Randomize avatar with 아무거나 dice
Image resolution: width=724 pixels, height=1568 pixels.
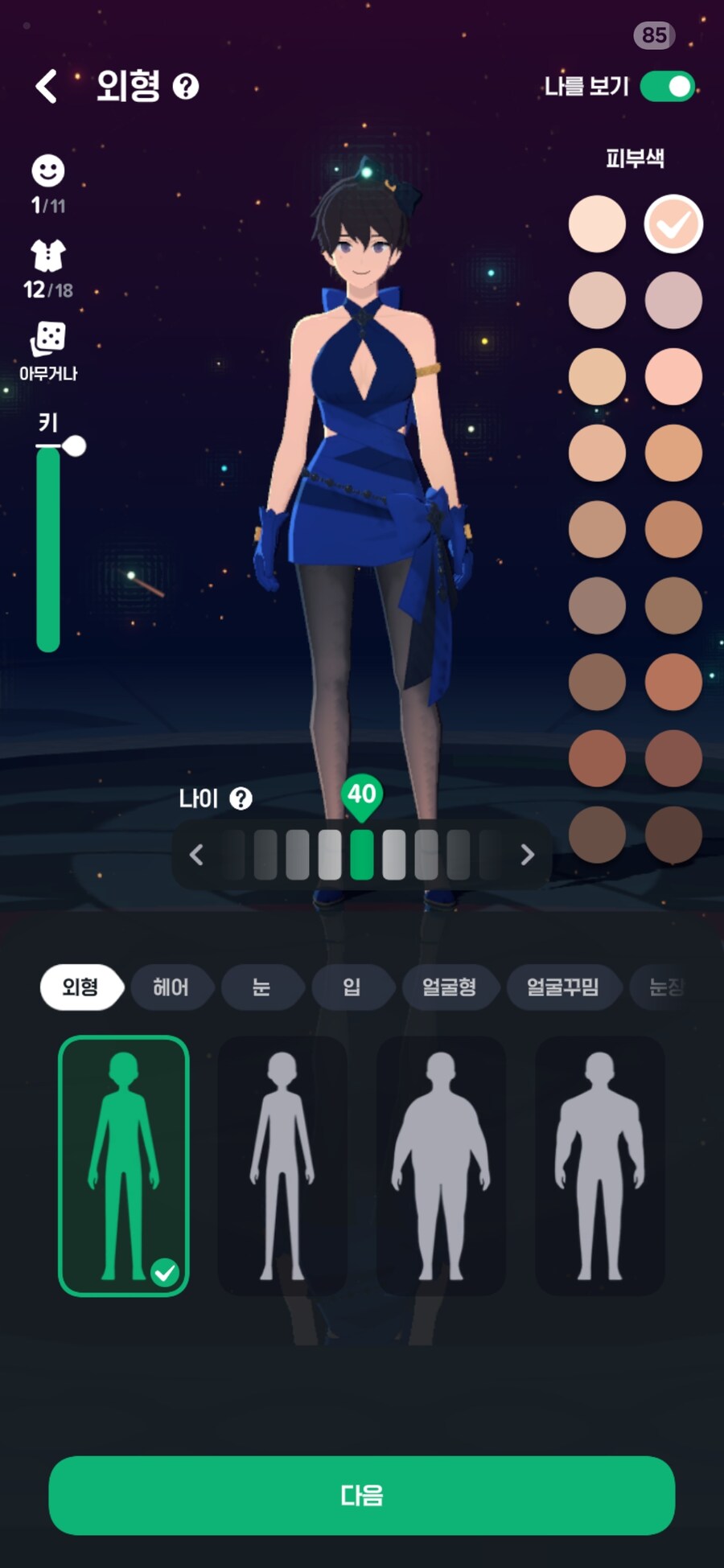click(48, 339)
